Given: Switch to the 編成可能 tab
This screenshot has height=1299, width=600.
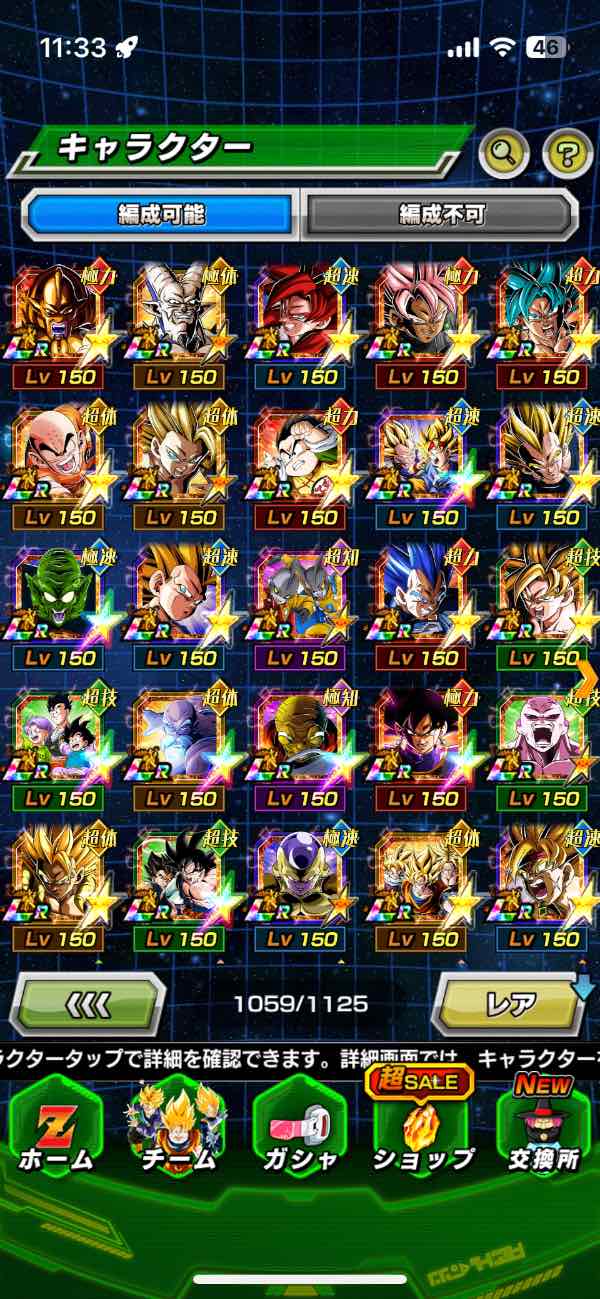Looking at the screenshot, I should pos(159,214).
